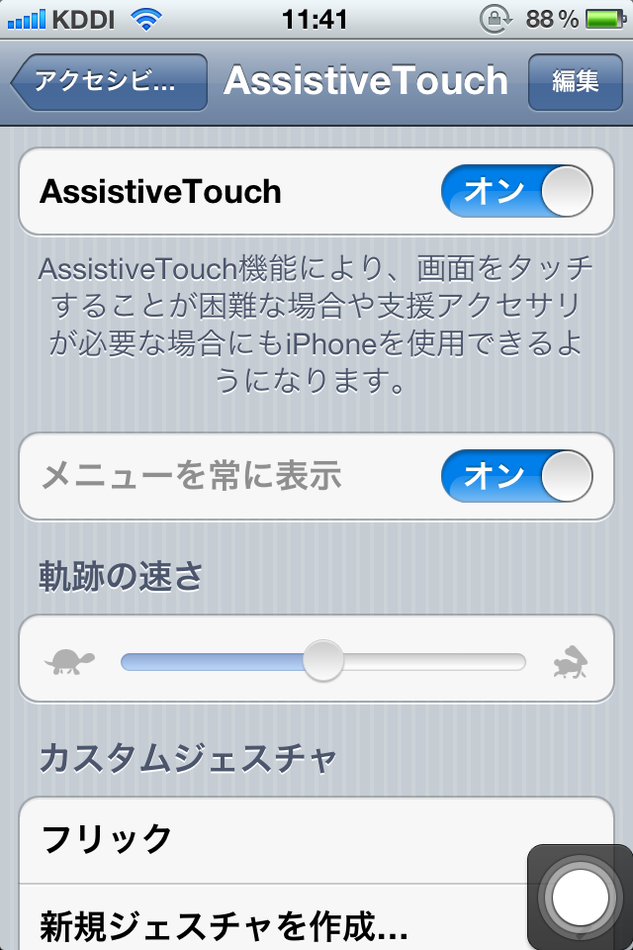Viewport: 633px width, 950px height.
Task: Tap the 軌跡の速さ speed slider
Action: (323, 661)
